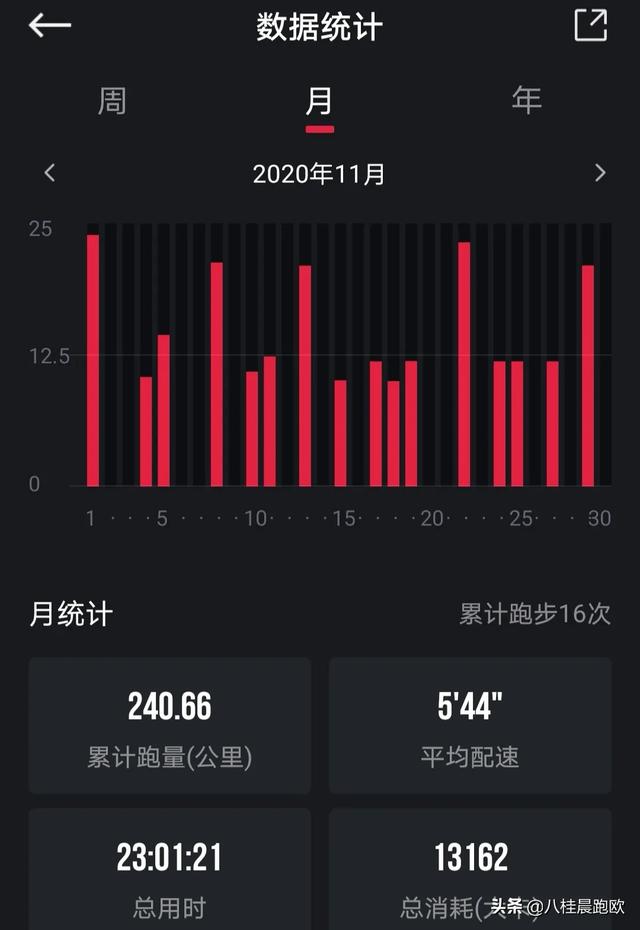640x930 pixels.
Task: Select the 月 monthly tab
Action: pos(319,102)
